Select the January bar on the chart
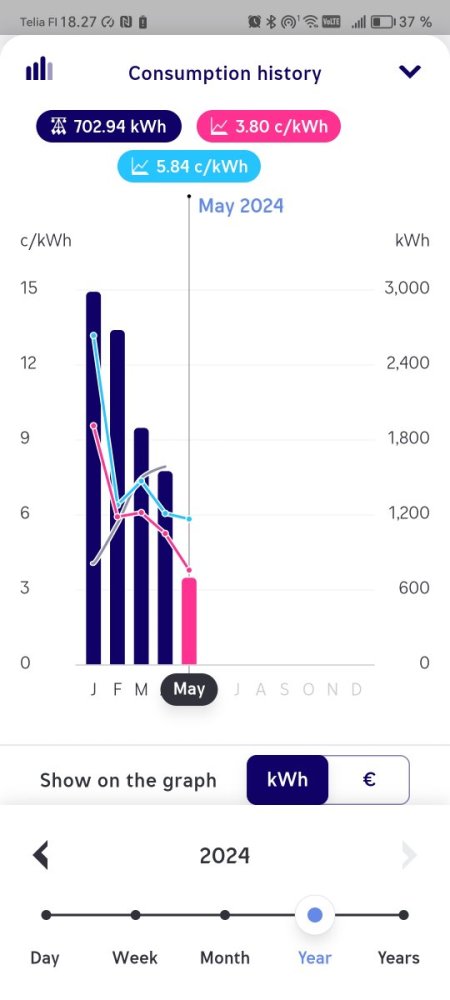The image size is (450, 1000). (x=93, y=478)
